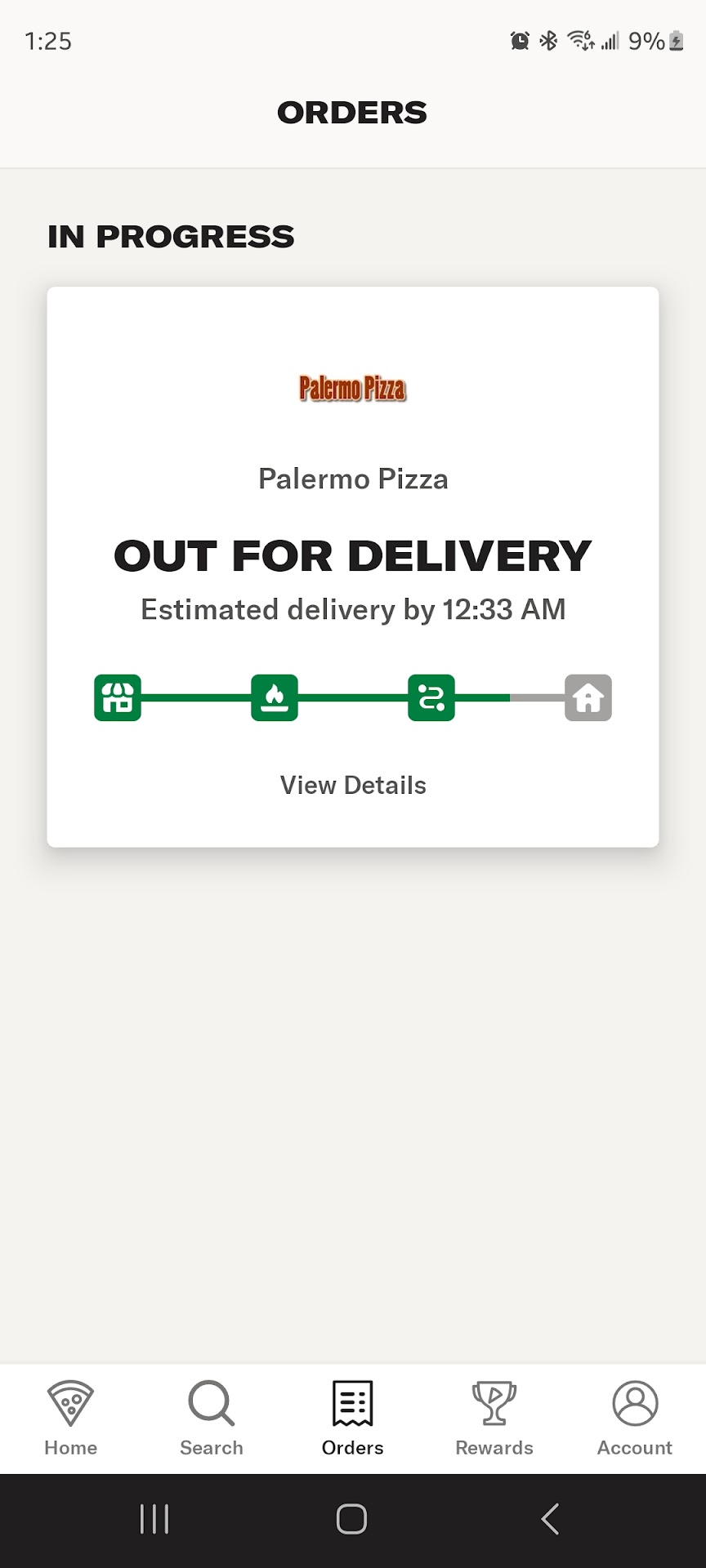Open the Rewards tab
706x1568 pixels.
[x=494, y=1419]
